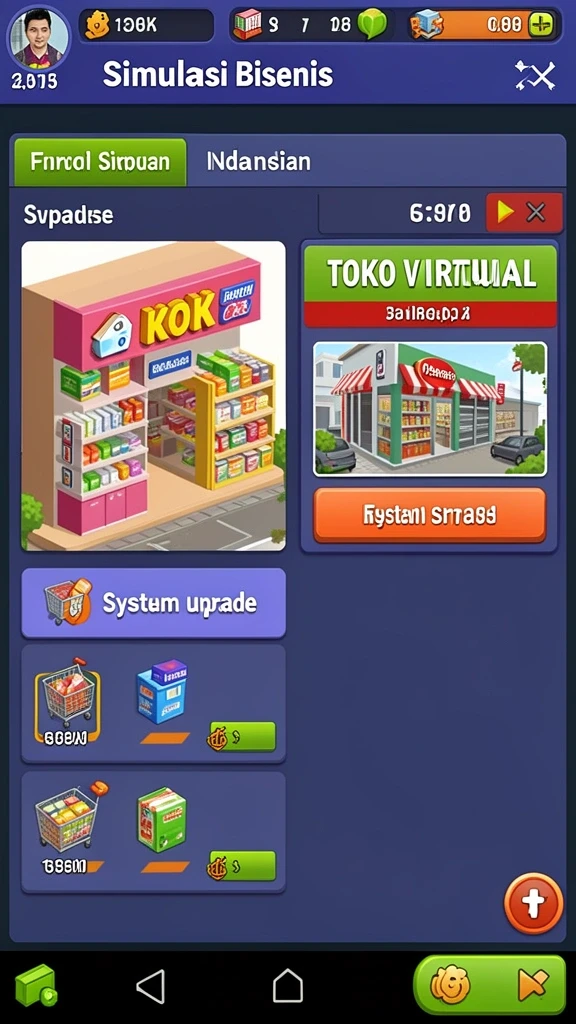Screen dimensions: 576x1024
Task: Switch to the Indansian tab
Action: (259, 161)
